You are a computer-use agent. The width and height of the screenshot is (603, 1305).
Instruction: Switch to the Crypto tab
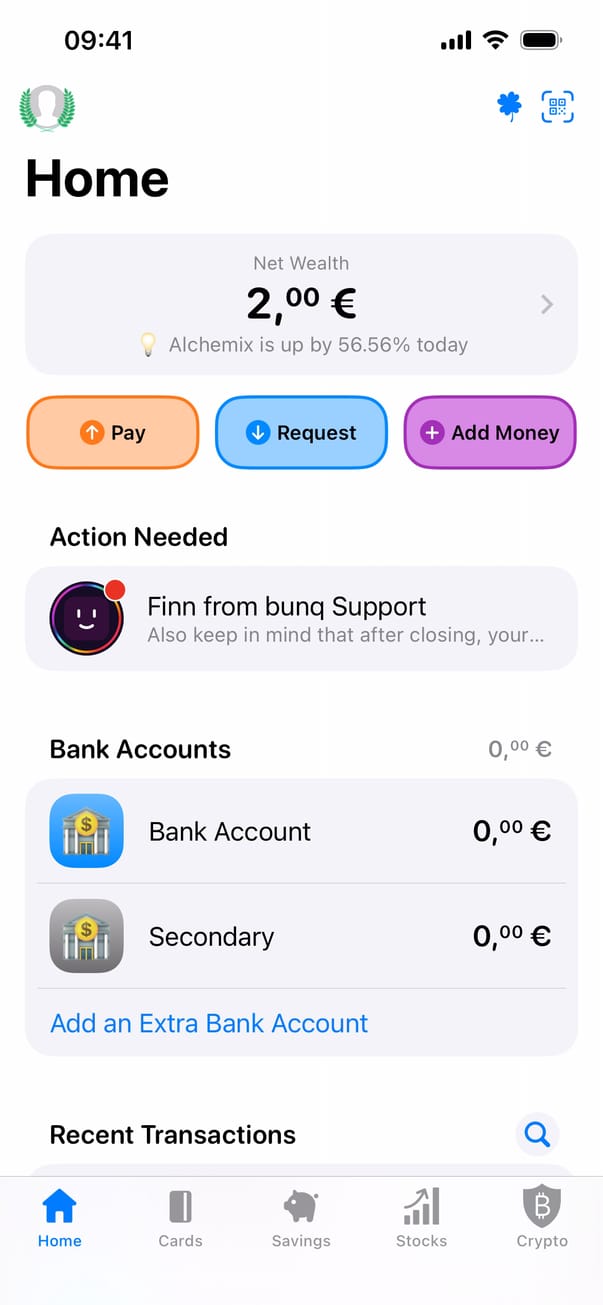(x=542, y=1218)
